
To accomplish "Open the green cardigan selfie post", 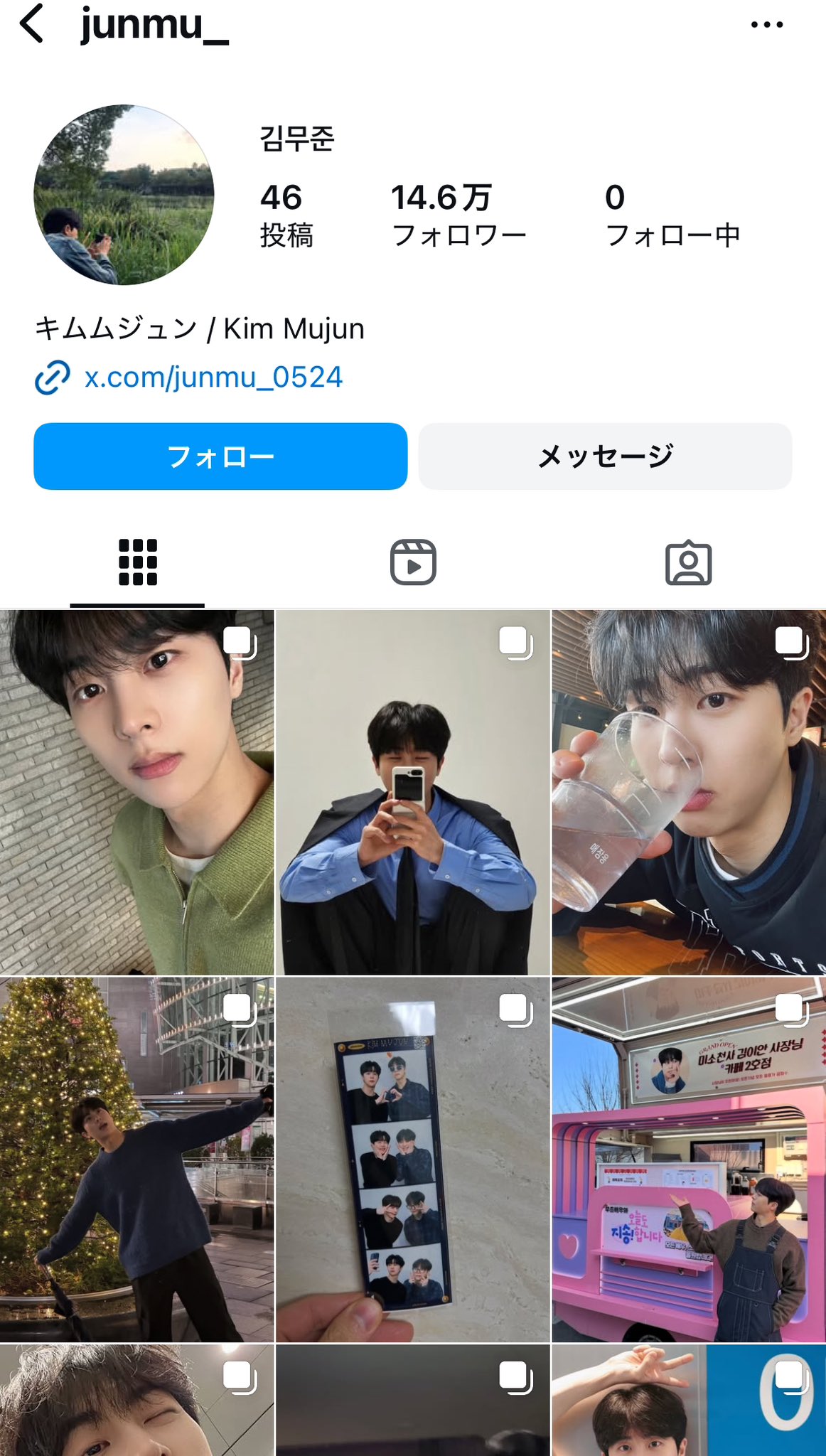I will pos(136,792).
